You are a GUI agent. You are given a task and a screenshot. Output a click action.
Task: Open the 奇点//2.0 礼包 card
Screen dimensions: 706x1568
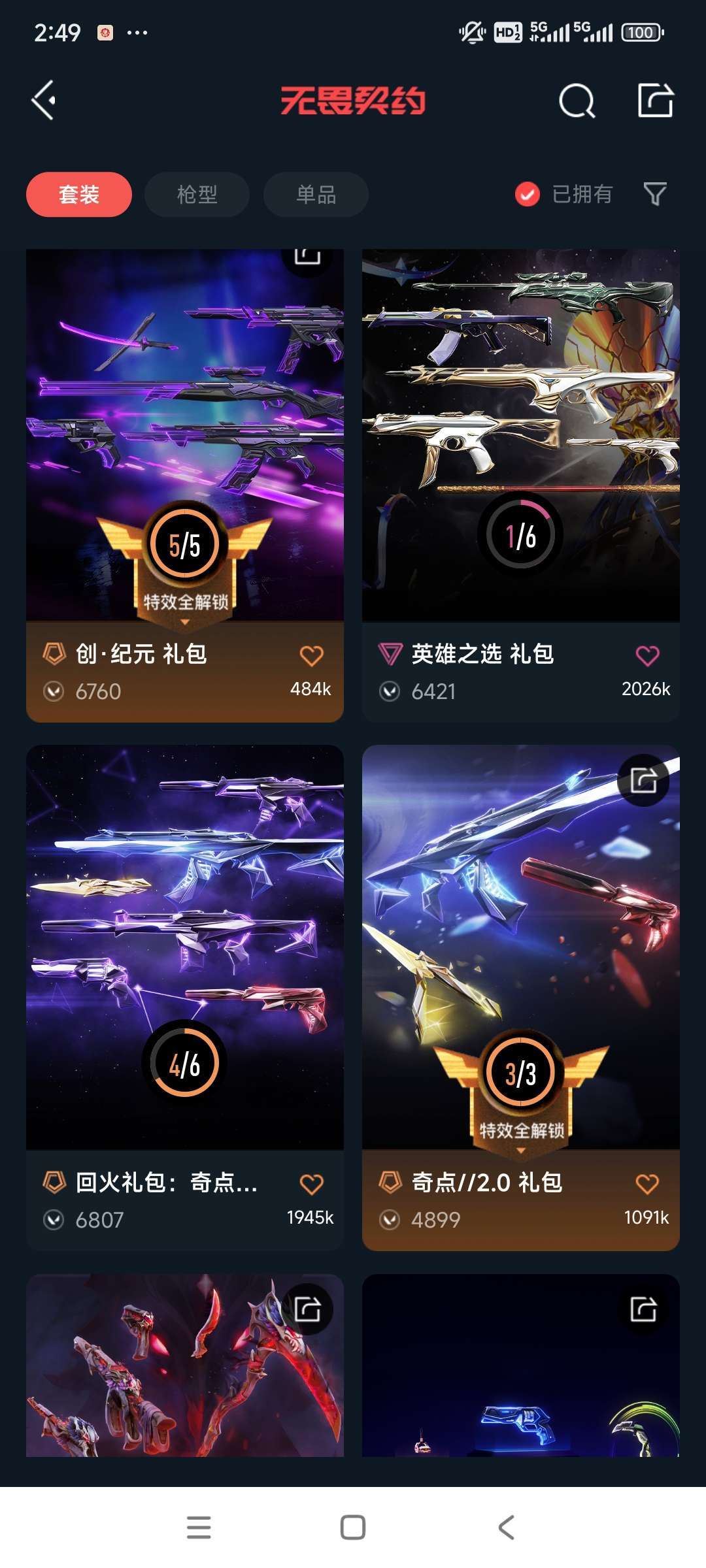521,998
